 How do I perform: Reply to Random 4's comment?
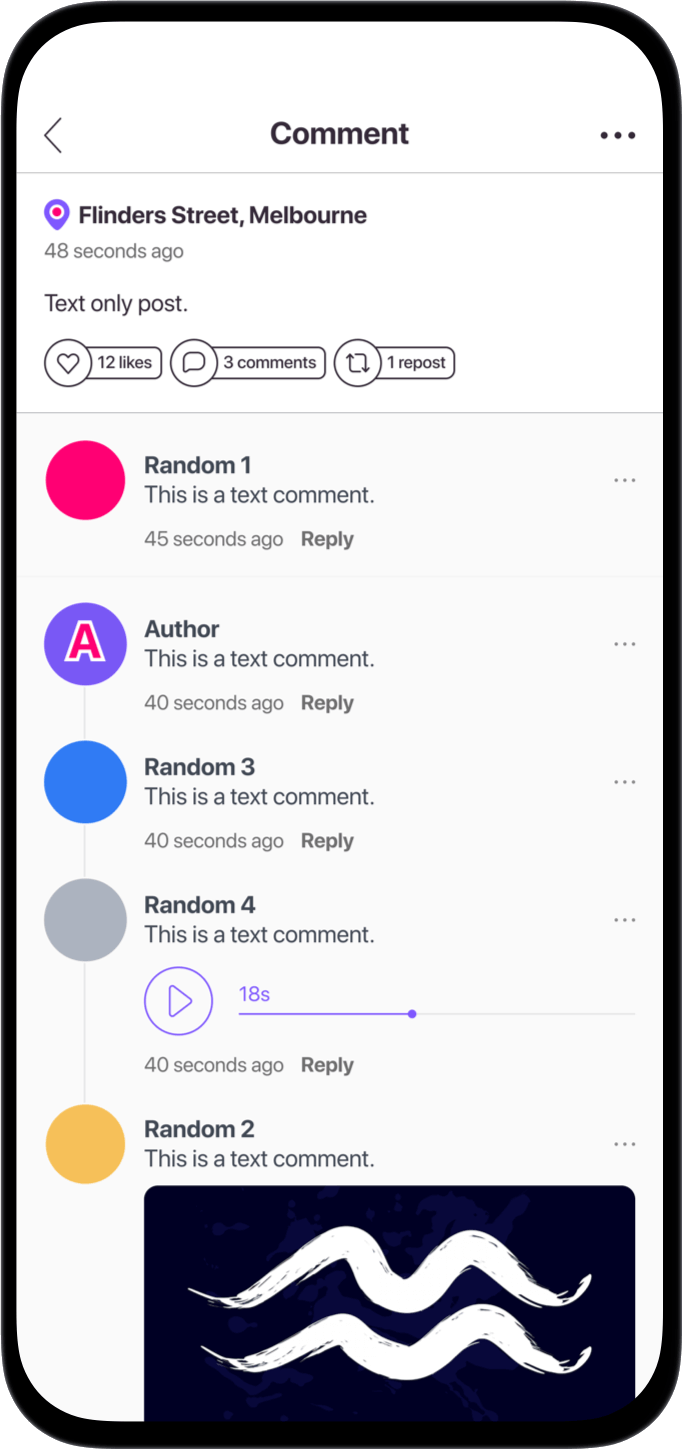tap(327, 1065)
